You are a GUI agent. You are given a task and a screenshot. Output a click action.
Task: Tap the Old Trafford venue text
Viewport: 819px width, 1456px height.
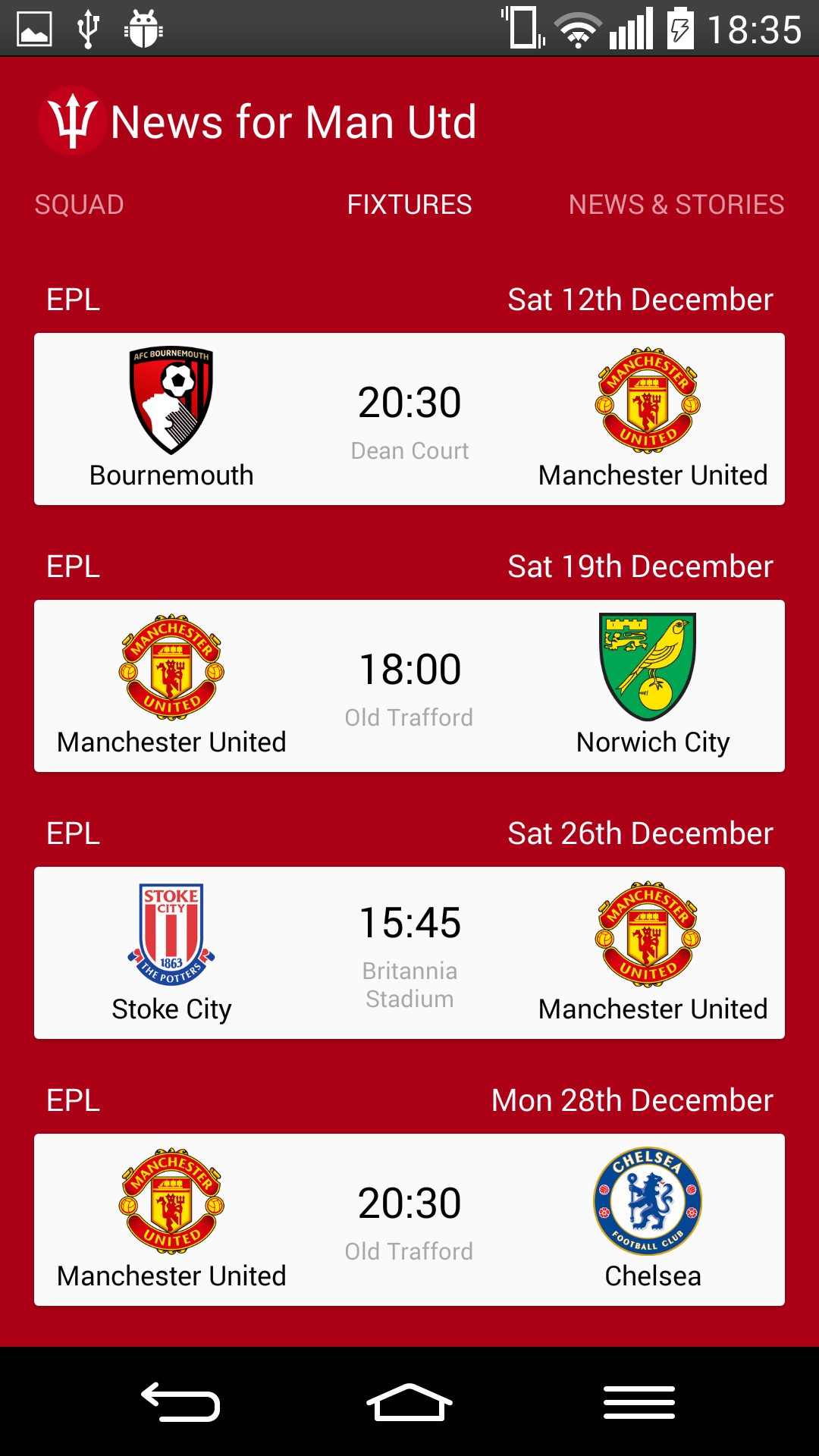(409, 717)
